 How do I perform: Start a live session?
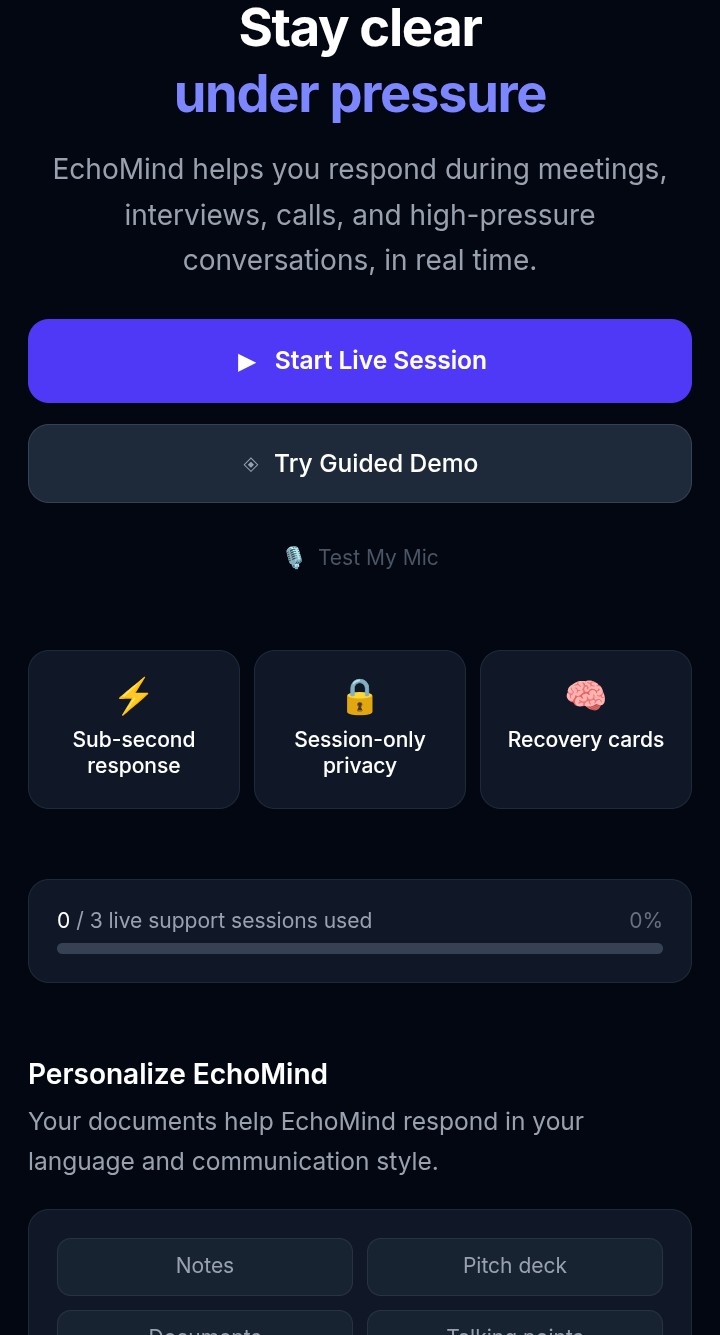click(360, 361)
